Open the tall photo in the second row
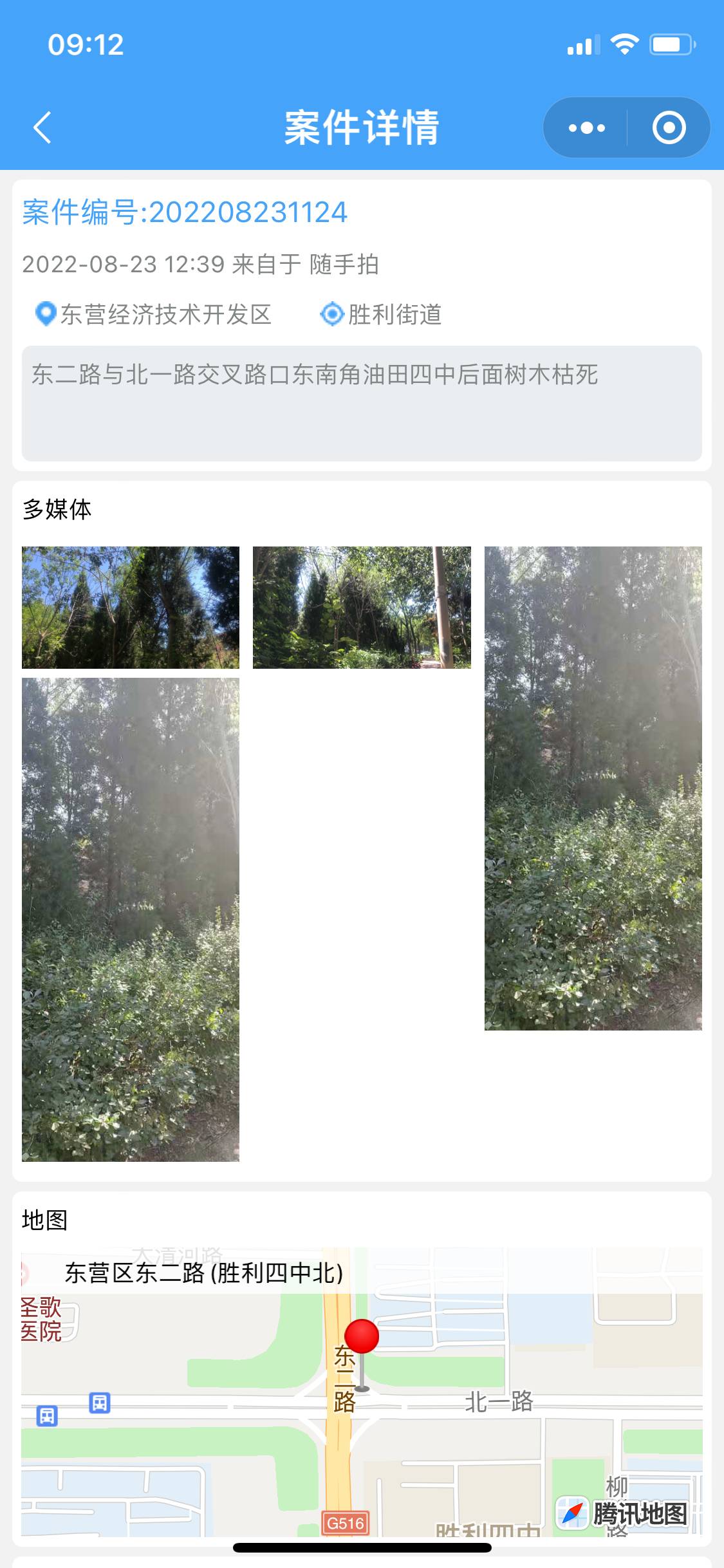The width and height of the screenshot is (724, 1568). [131, 919]
